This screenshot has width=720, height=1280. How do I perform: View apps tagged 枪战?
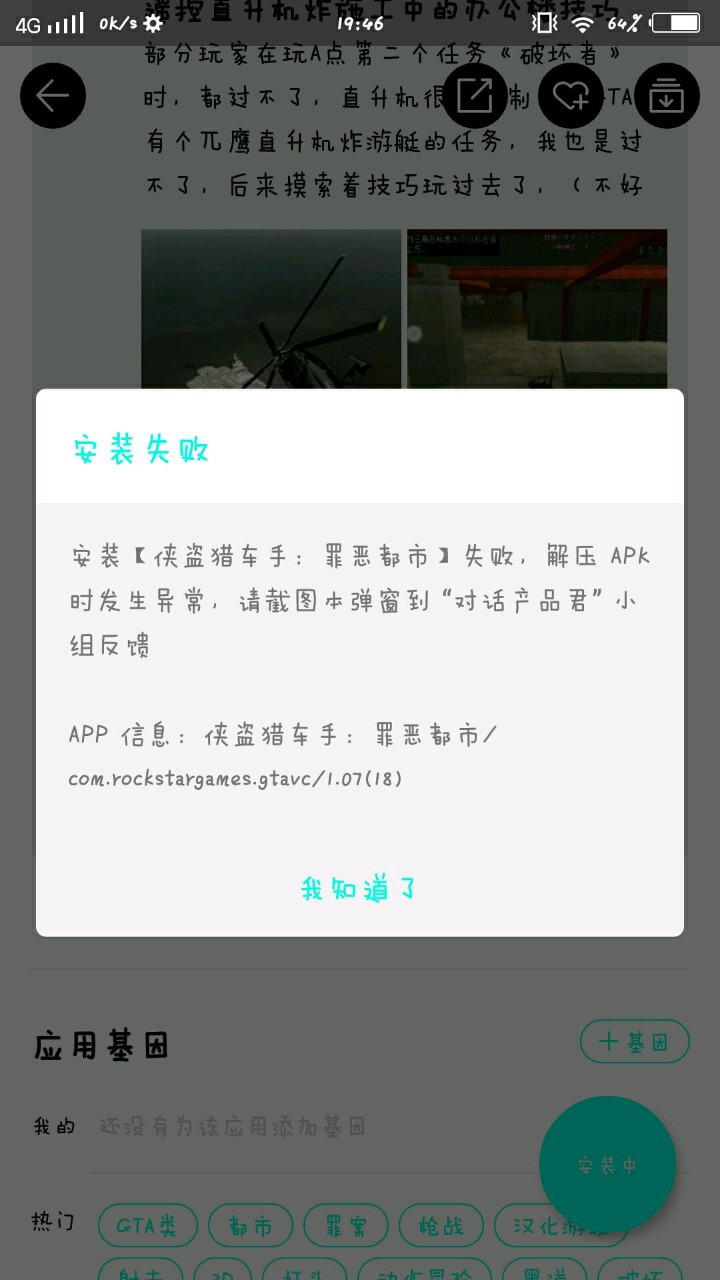[441, 1226]
